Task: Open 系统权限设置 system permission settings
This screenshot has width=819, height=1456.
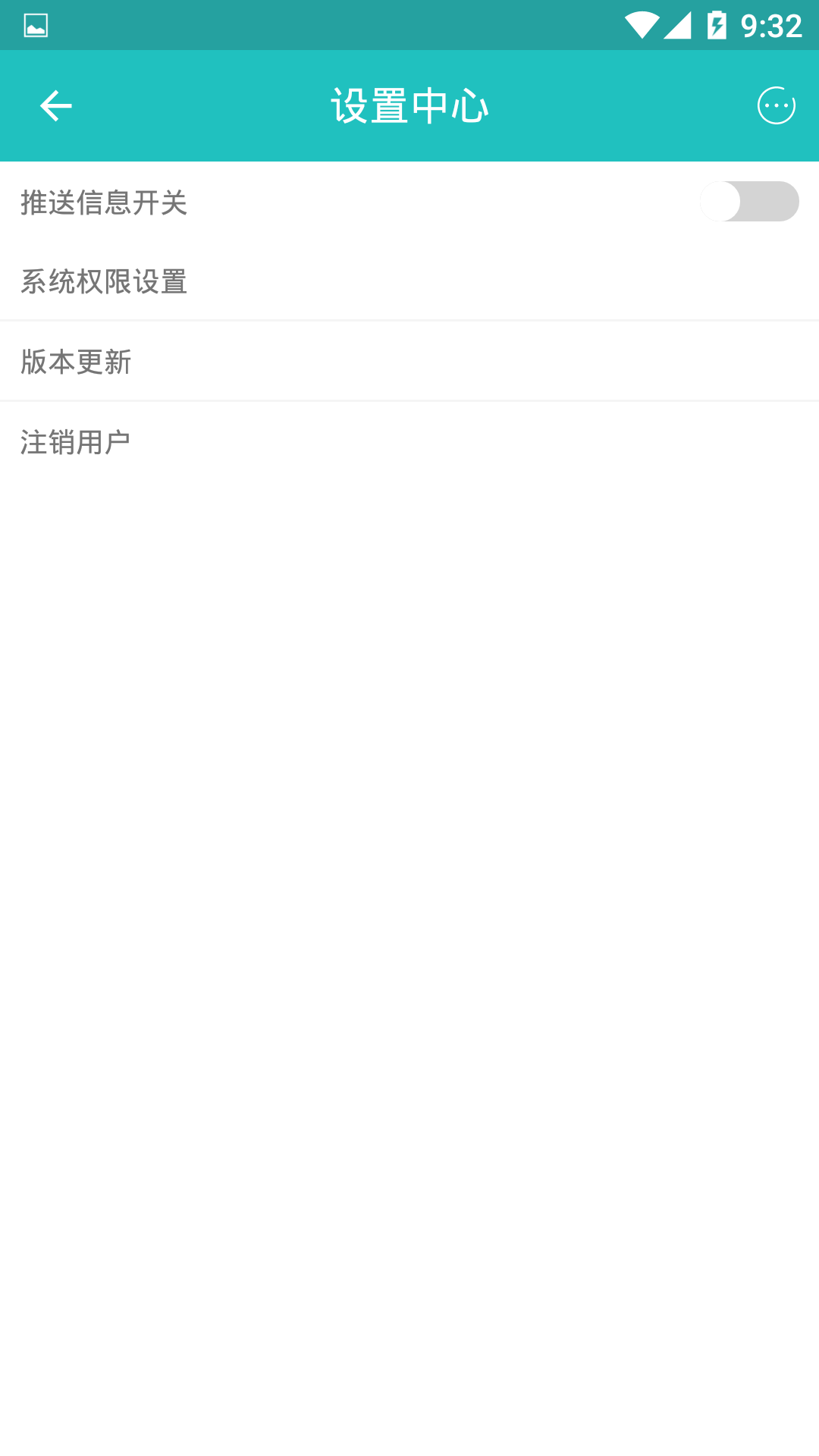Action: [105, 281]
